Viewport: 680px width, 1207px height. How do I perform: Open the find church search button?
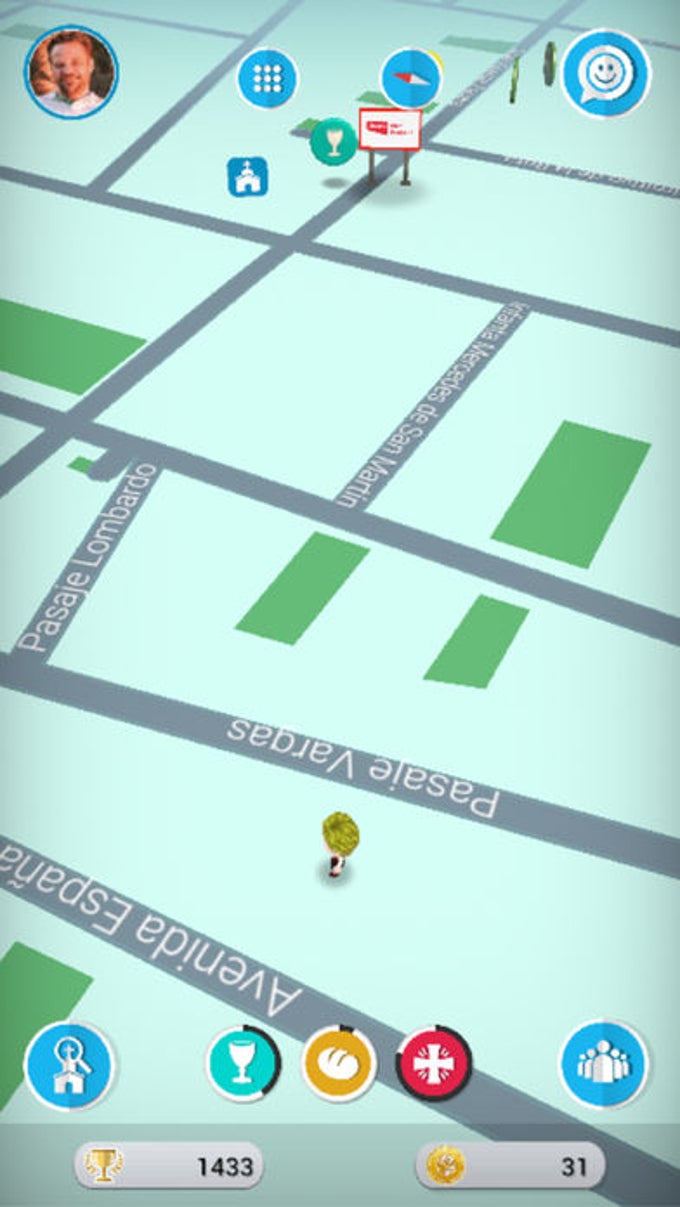pyautogui.click(x=69, y=1064)
